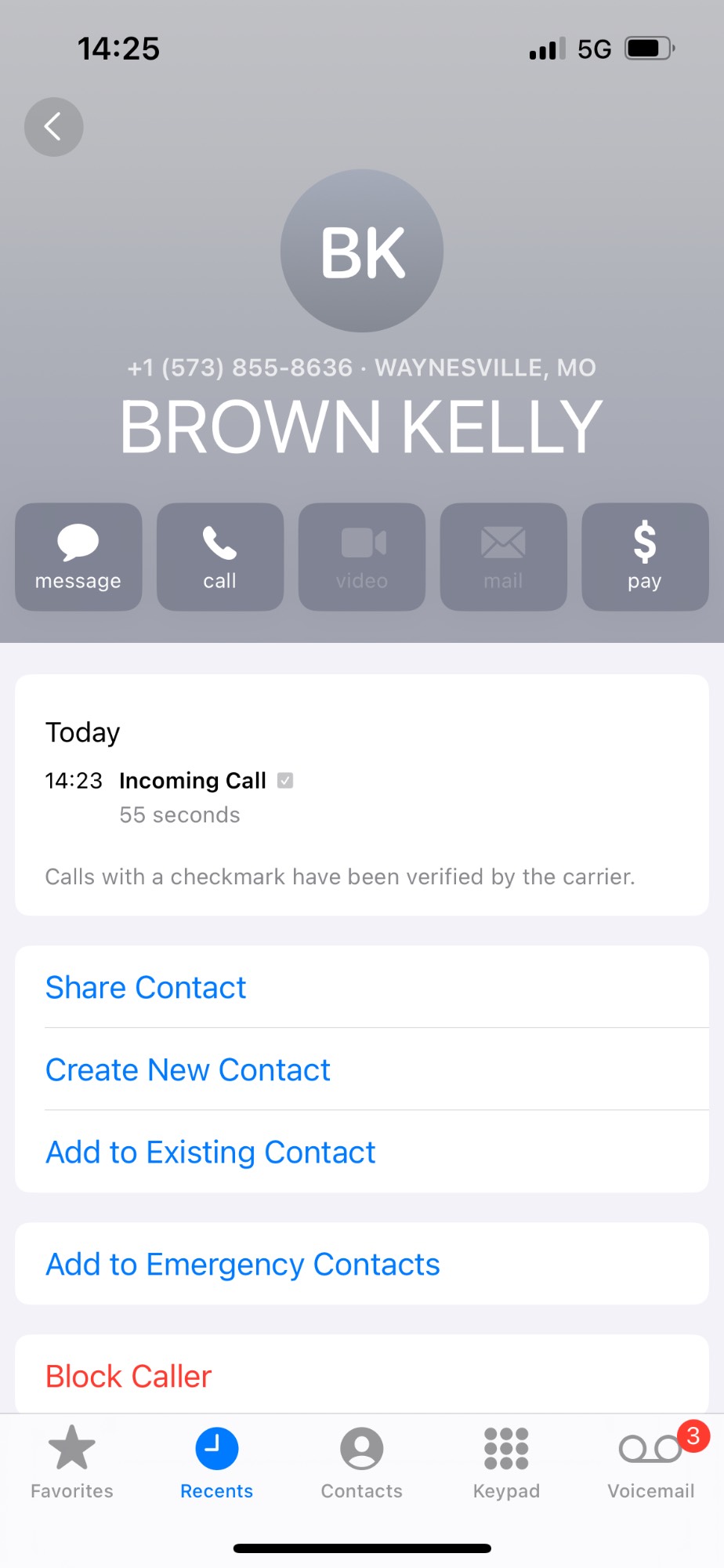The image size is (724, 1568).
Task: Send a message to Brown Kelly
Action: pyautogui.click(x=78, y=557)
